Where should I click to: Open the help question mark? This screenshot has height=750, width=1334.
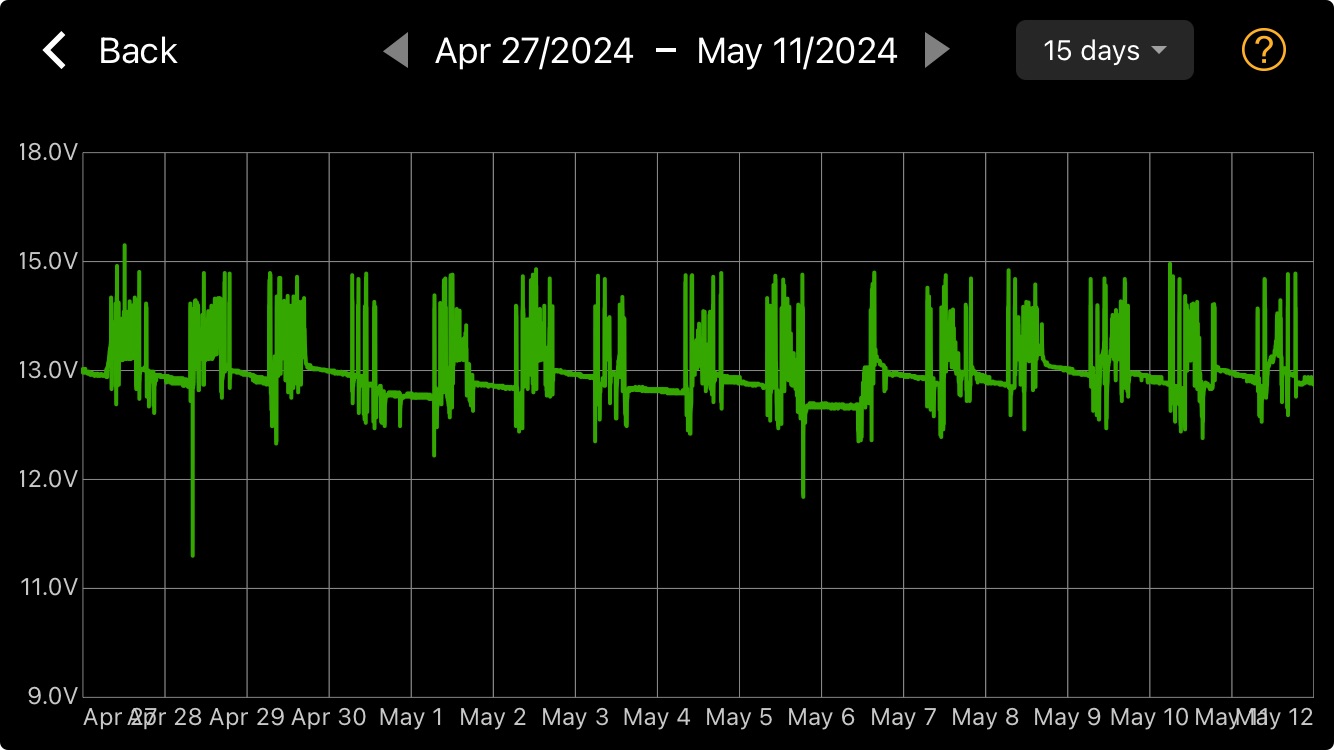[1263, 50]
